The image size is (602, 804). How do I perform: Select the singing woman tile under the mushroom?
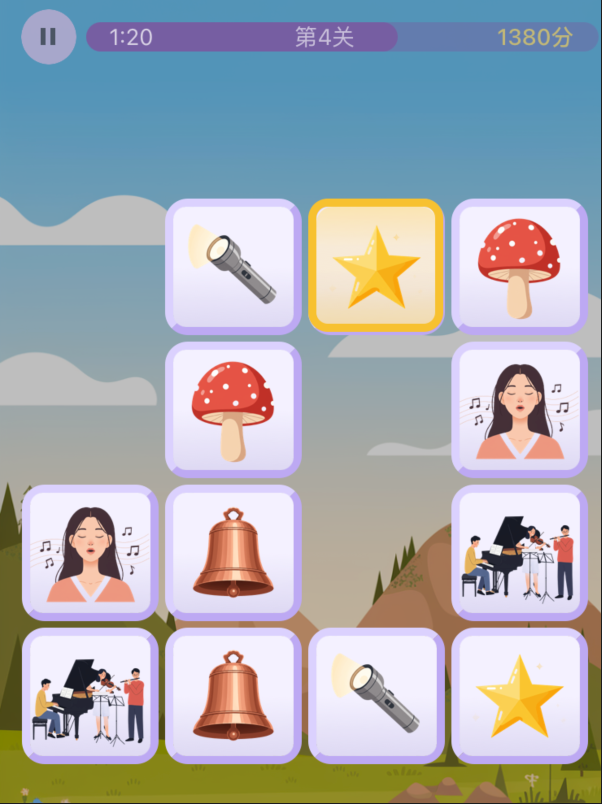518,409
